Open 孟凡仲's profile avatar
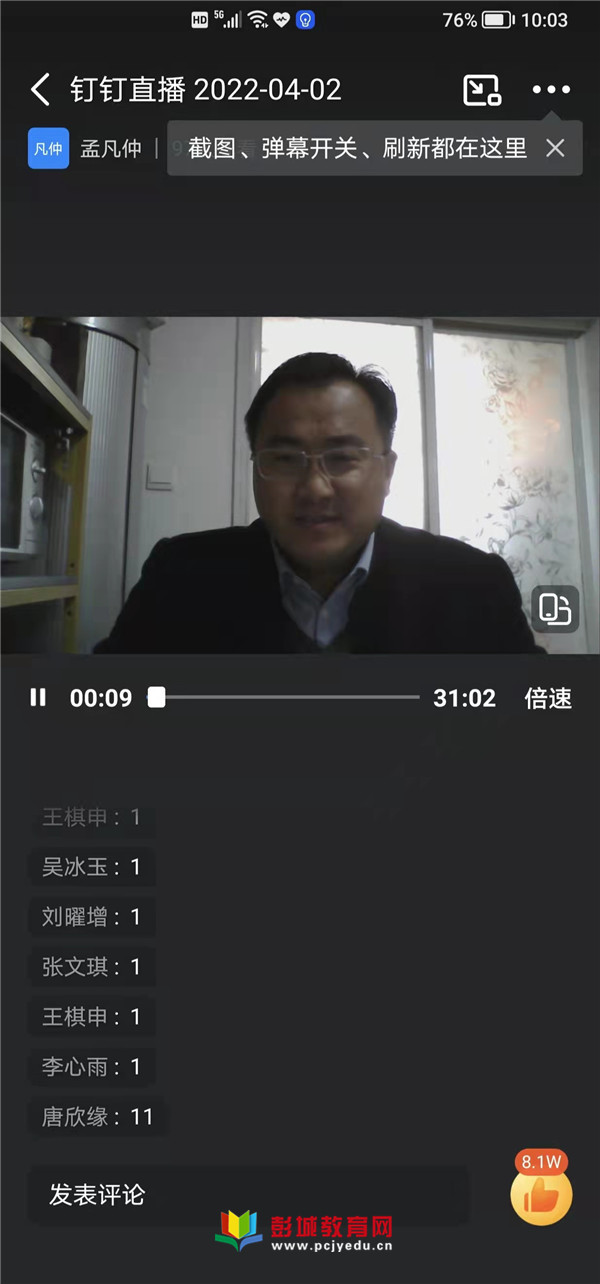Image resolution: width=600 pixels, height=1284 pixels. [x=48, y=149]
